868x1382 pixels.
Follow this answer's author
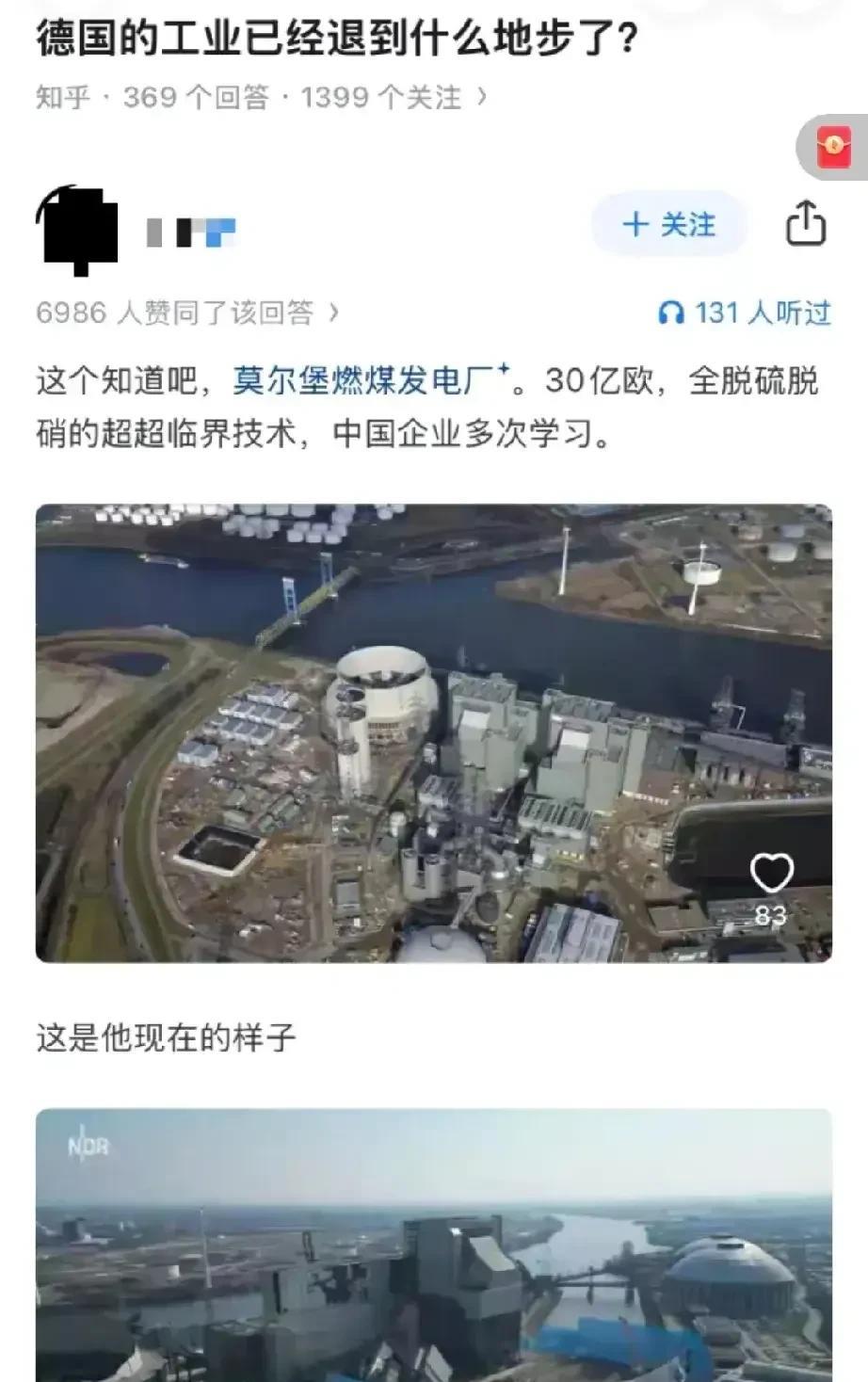point(669,225)
